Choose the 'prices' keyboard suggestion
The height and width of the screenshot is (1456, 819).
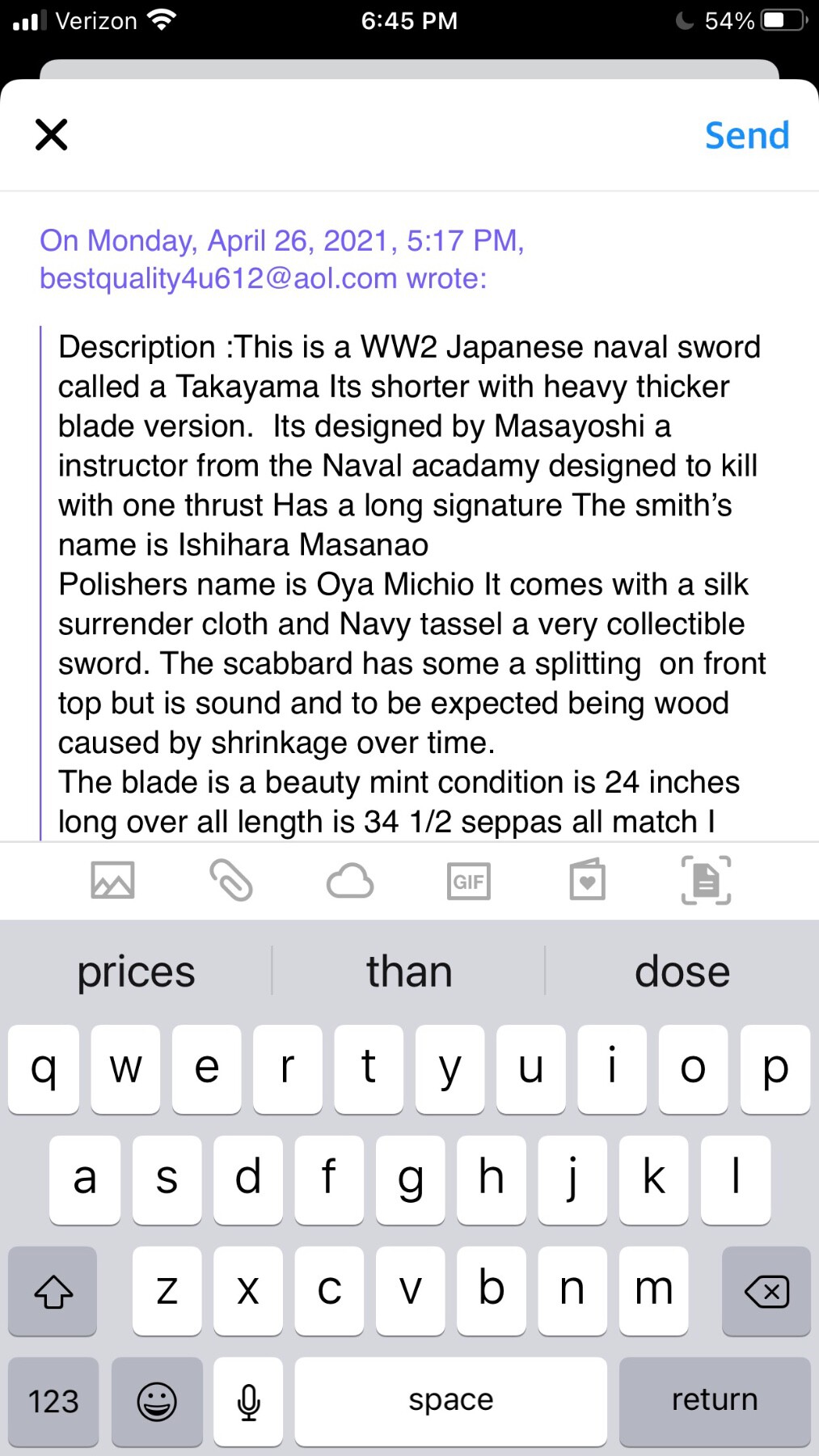136,971
